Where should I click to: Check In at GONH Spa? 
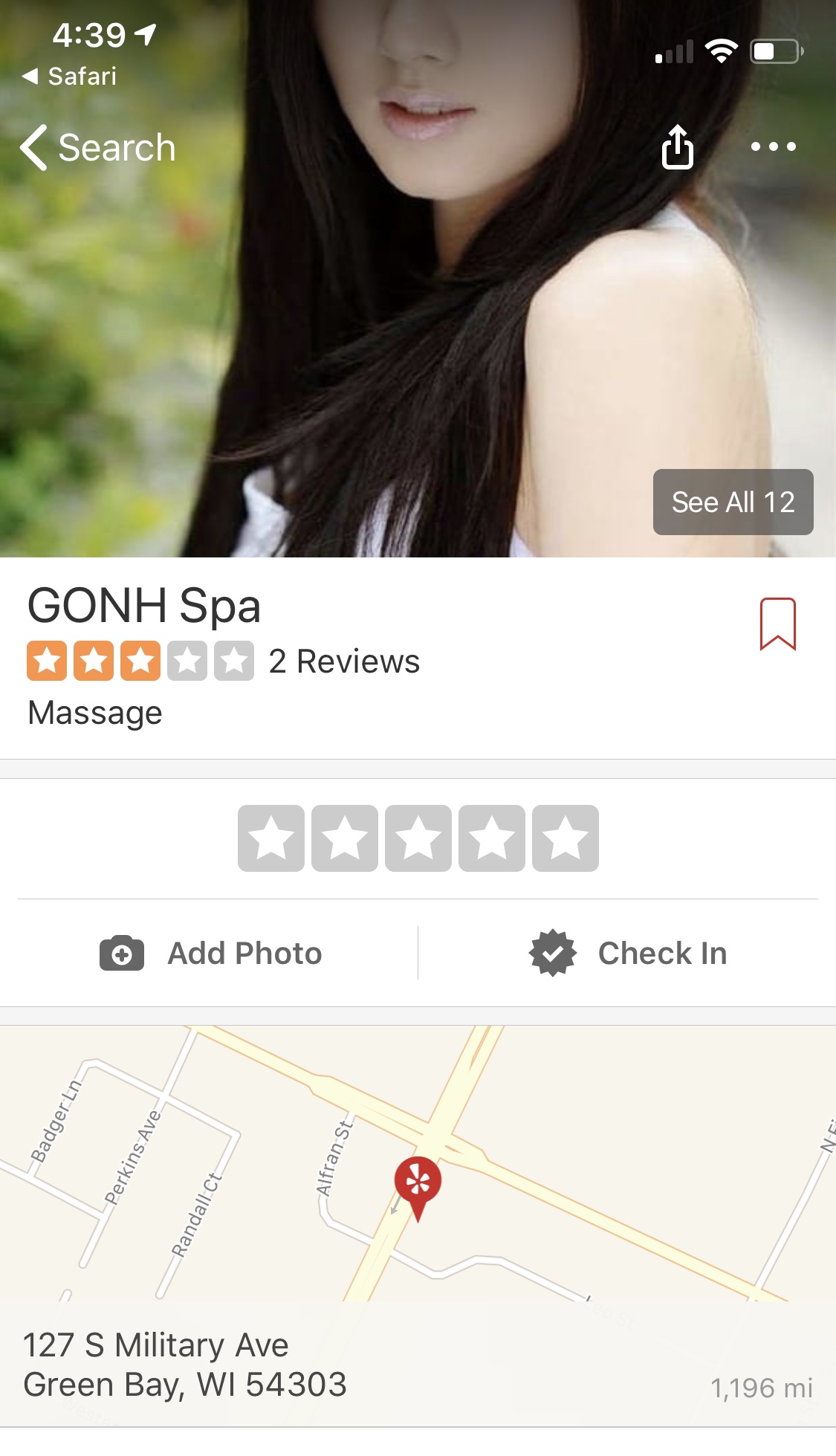[x=628, y=953]
